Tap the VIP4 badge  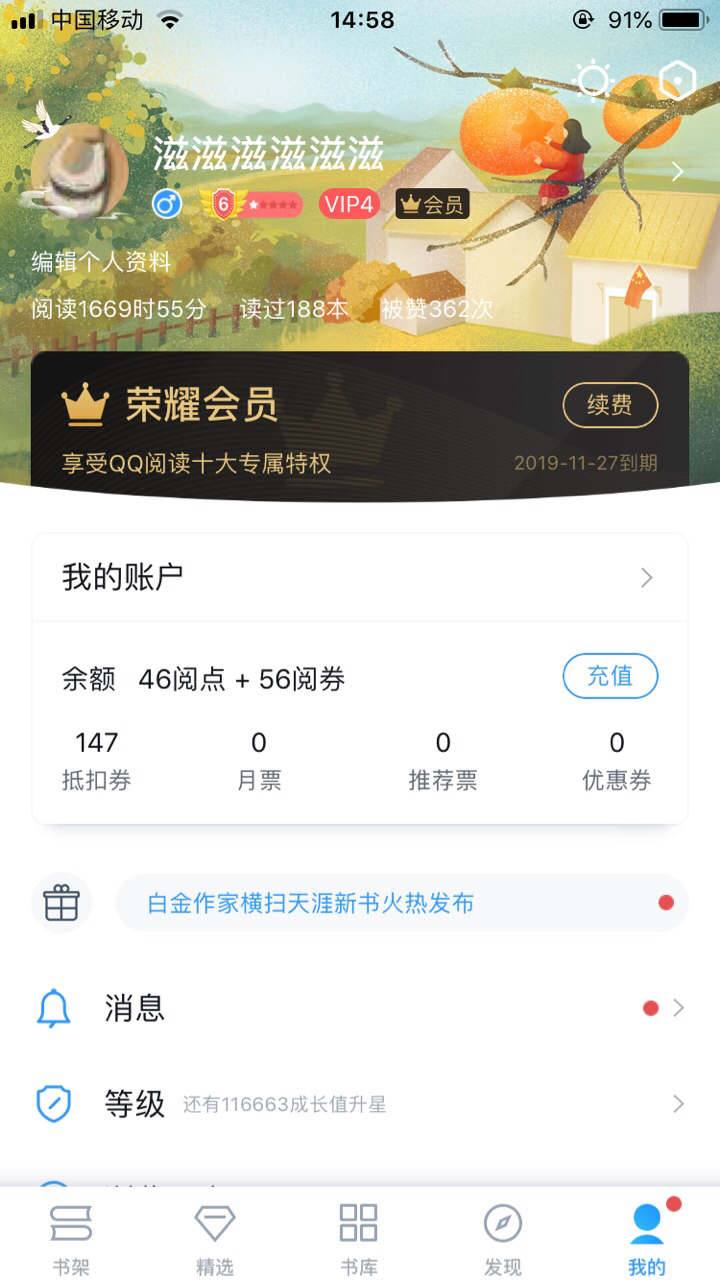coord(349,205)
